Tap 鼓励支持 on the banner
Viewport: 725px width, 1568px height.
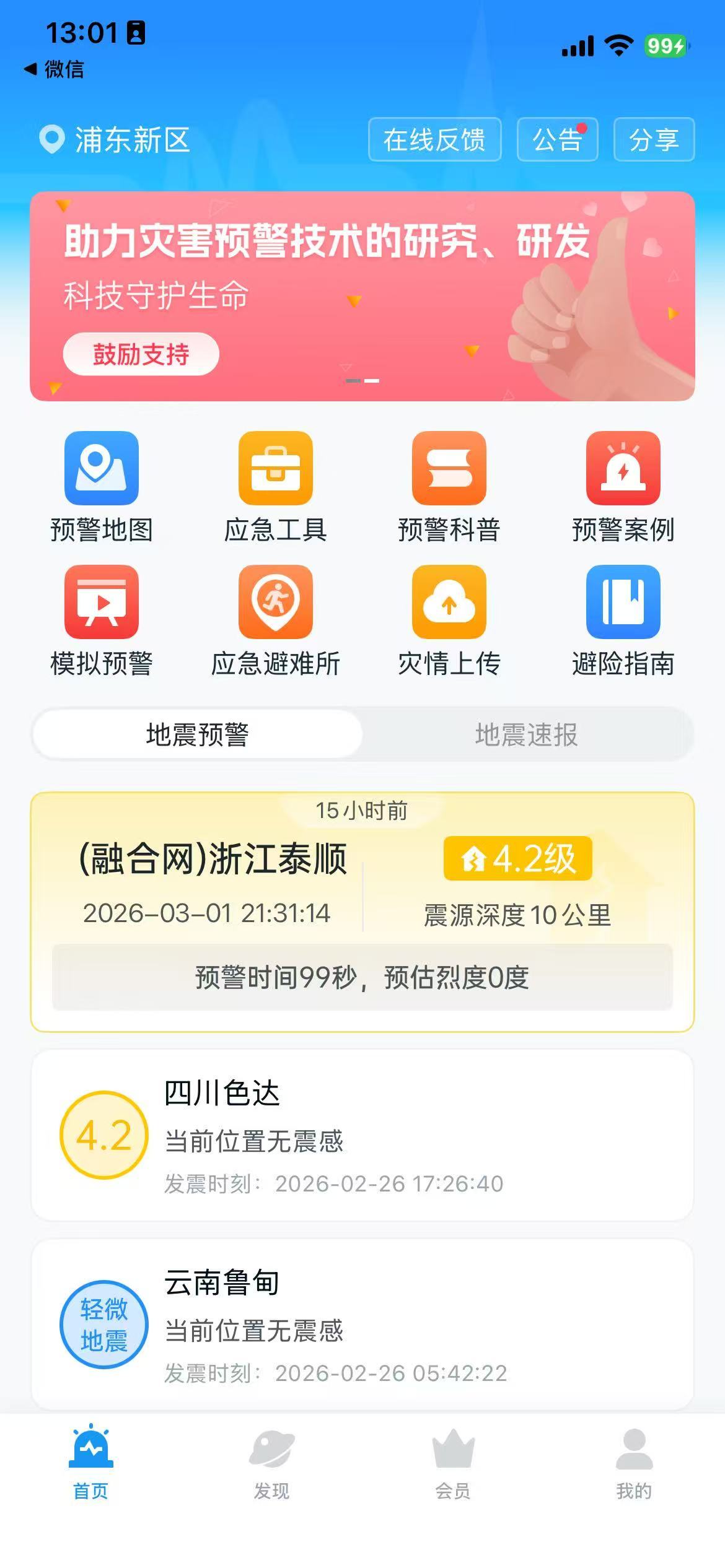coord(141,354)
